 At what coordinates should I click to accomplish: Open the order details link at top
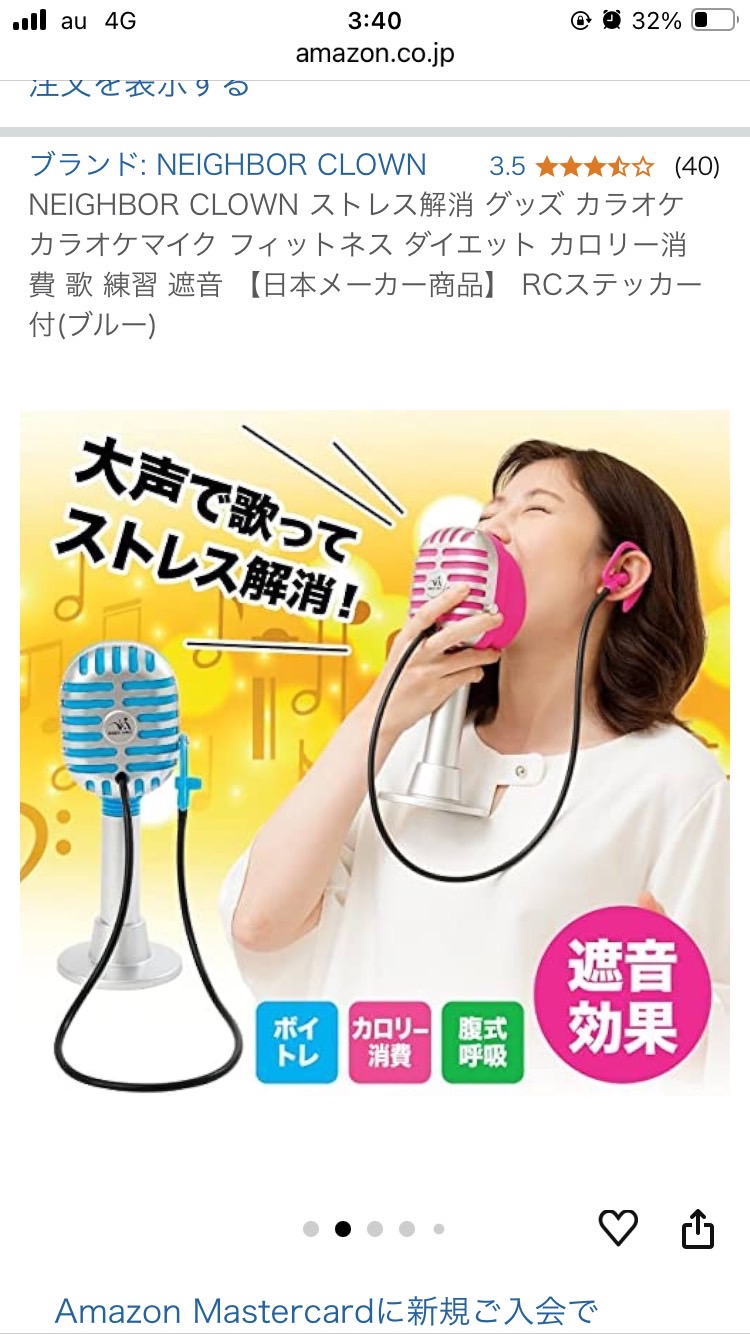(x=140, y=88)
